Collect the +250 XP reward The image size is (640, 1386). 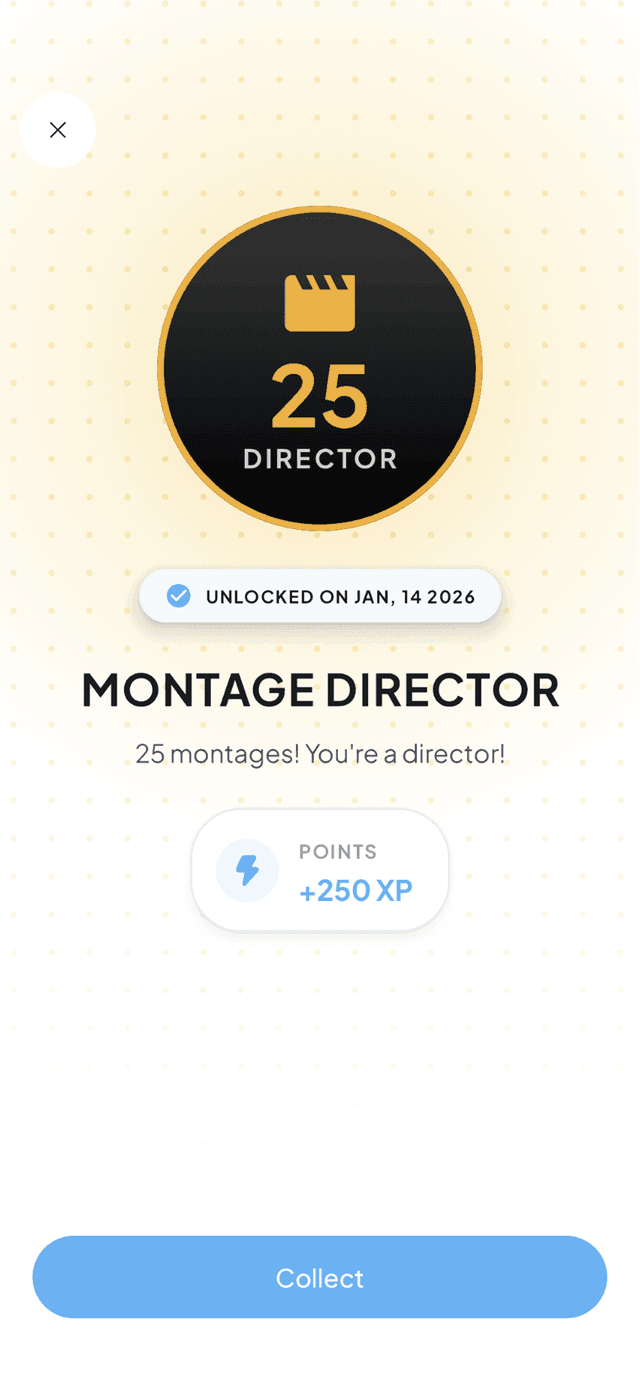pos(320,1277)
